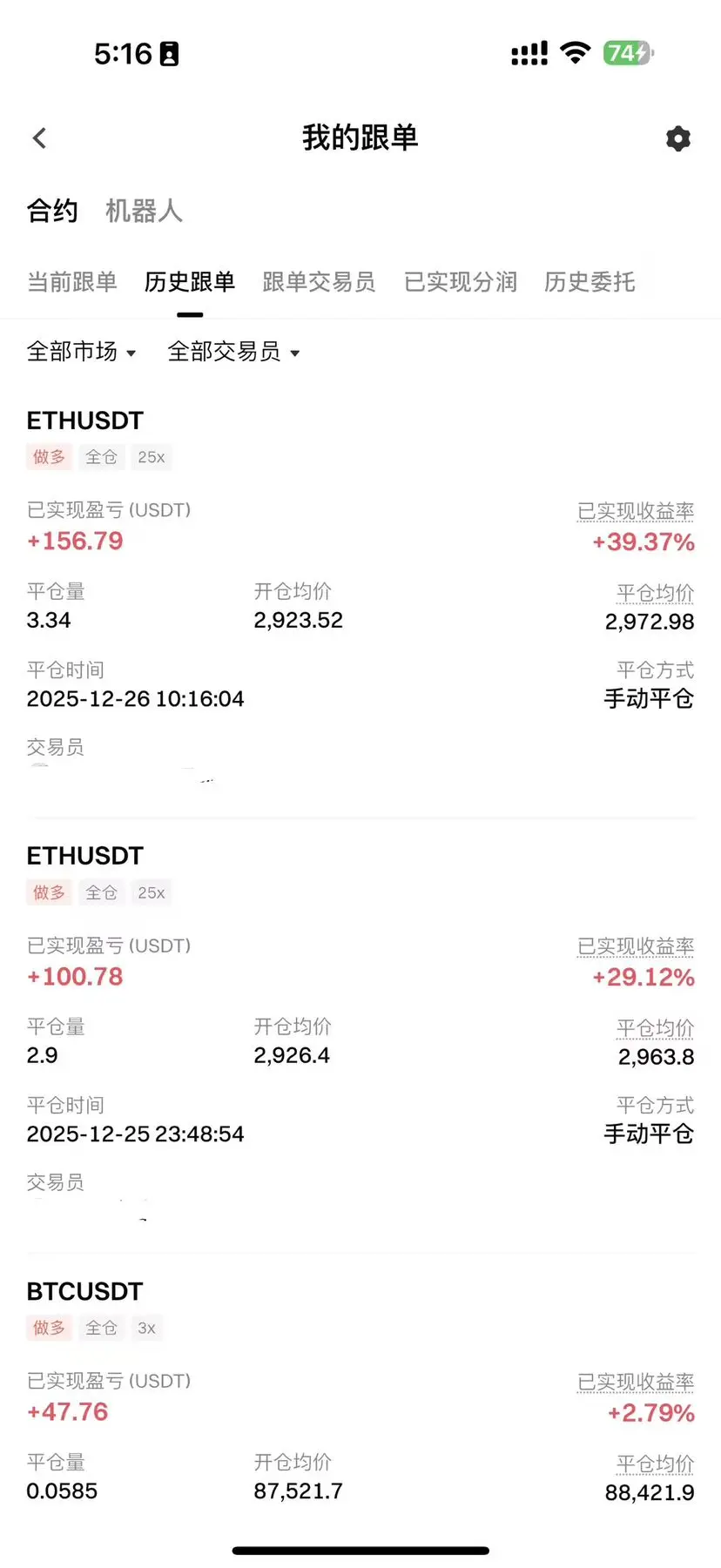Switch to the 合约 tab
The height and width of the screenshot is (1568, 721).
click(52, 211)
